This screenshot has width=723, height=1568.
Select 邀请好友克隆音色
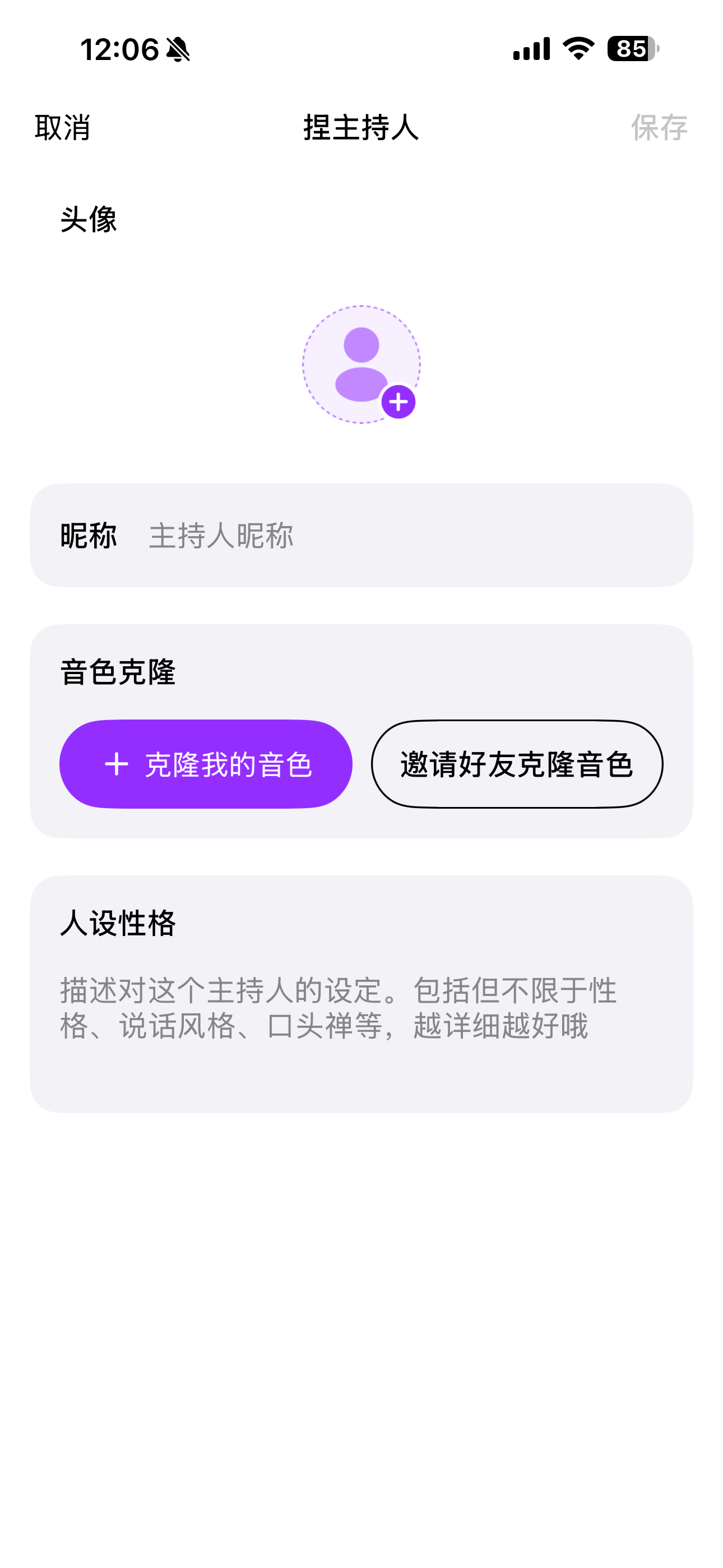tap(517, 764)
